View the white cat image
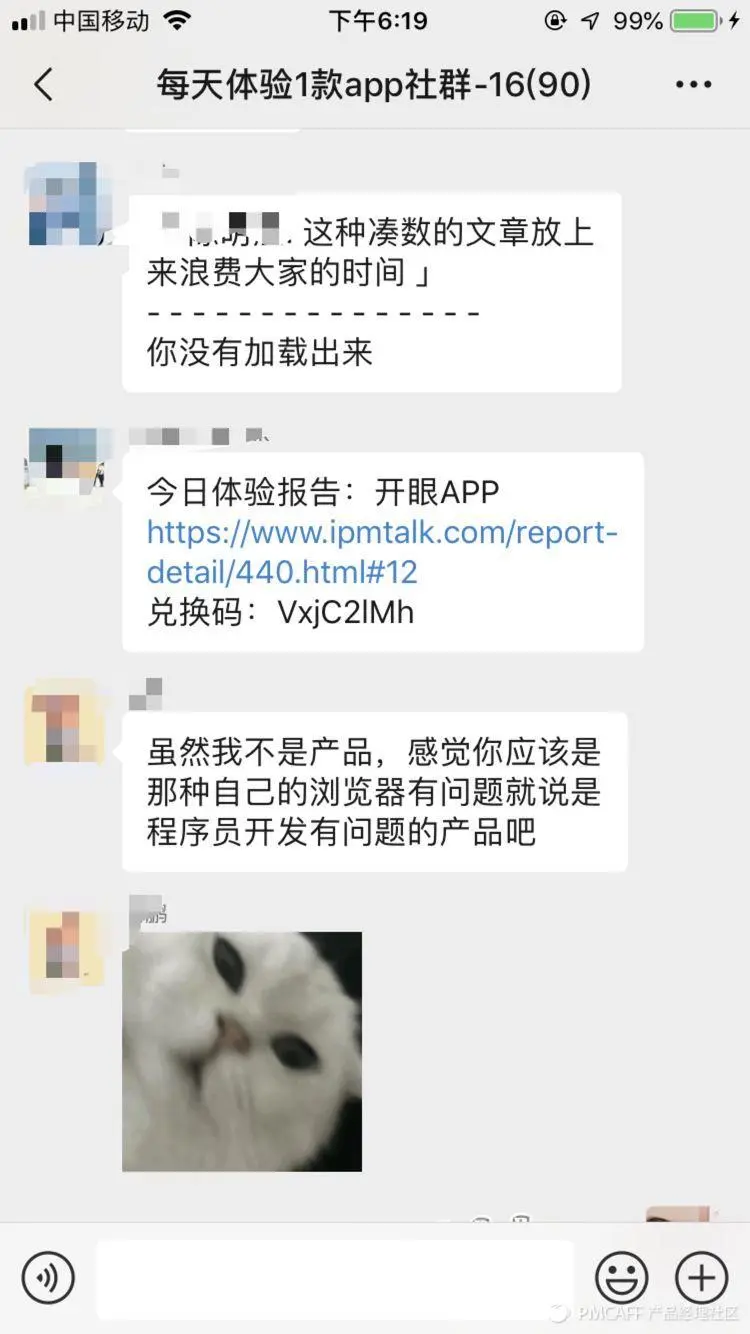The height and width of the screenshot is (1334, 750). click(242, 1051)
